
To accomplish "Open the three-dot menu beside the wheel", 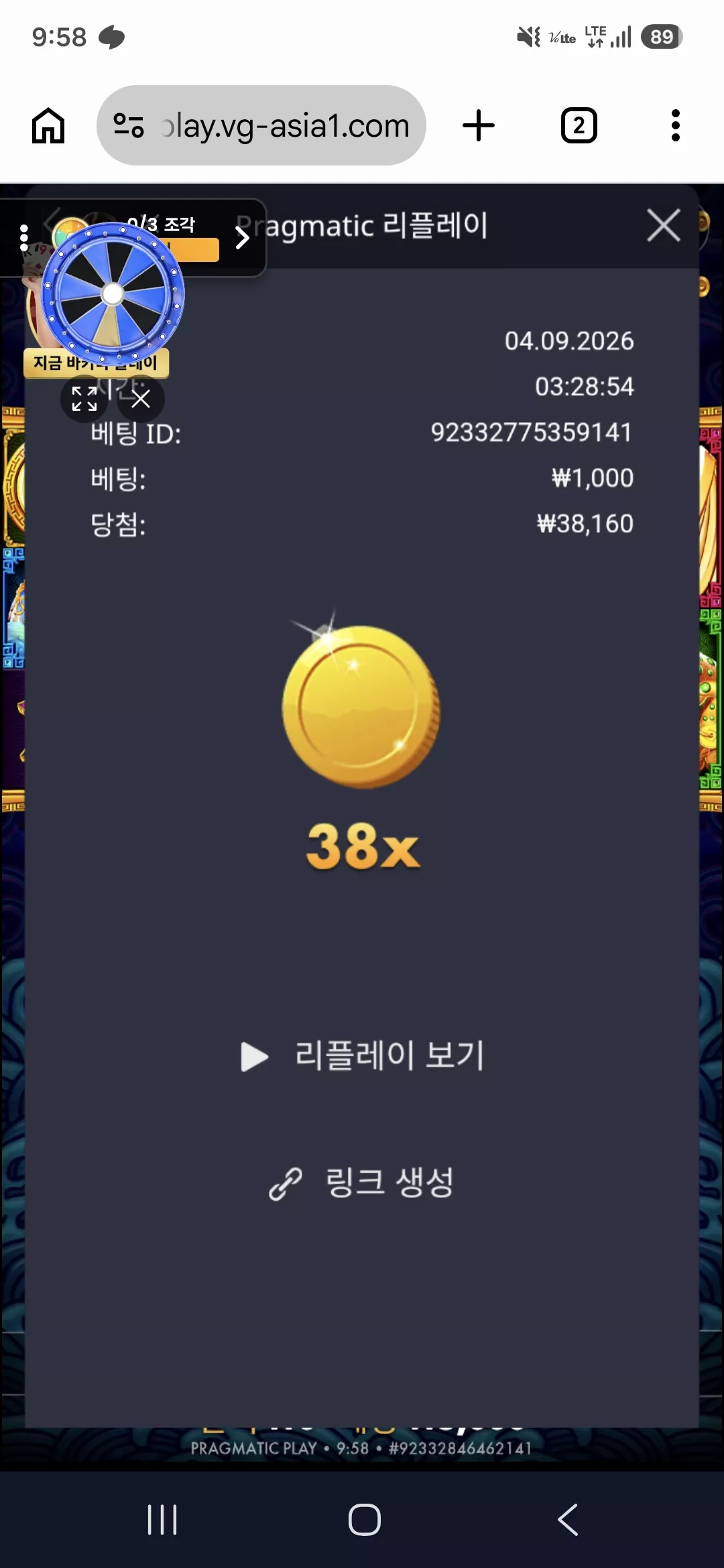I will pos(24,238).
